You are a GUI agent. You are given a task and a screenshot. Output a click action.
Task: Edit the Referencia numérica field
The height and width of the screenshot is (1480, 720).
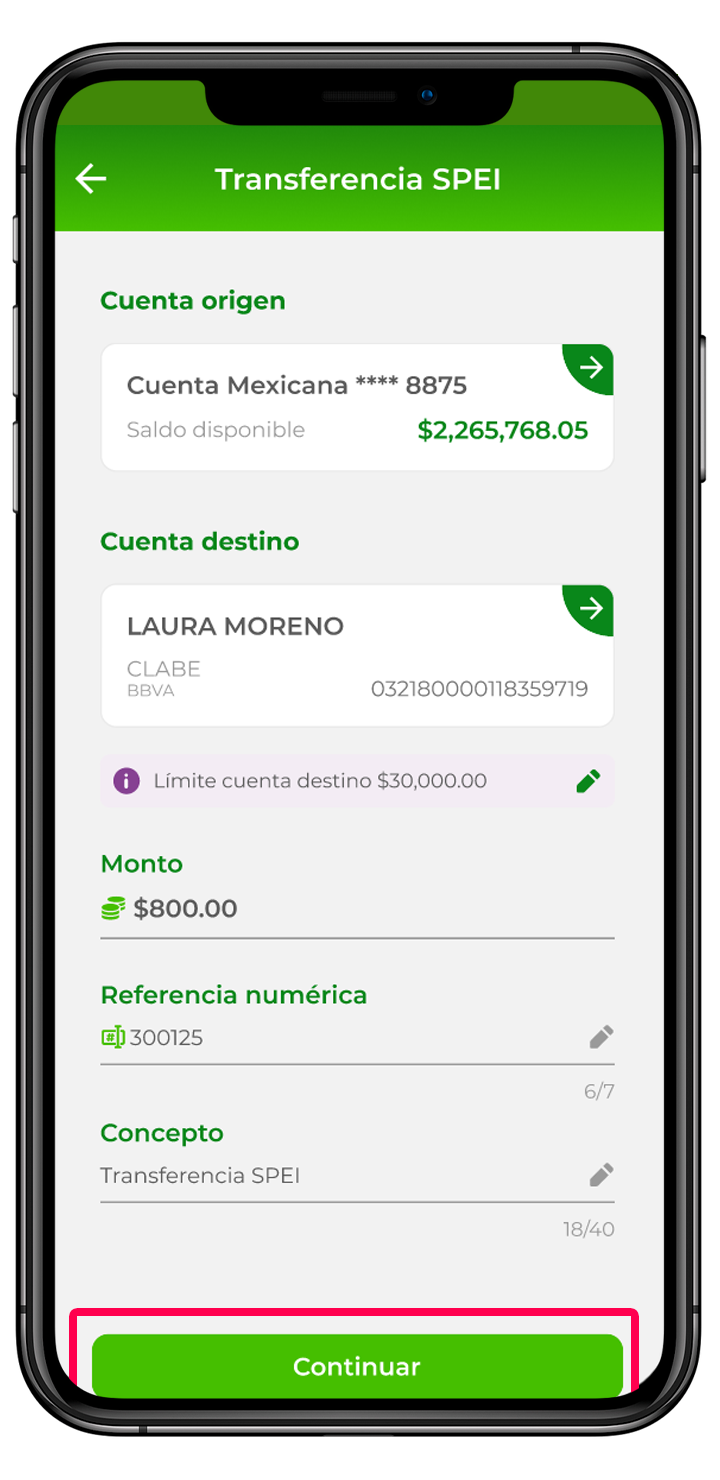(600, 1038)
